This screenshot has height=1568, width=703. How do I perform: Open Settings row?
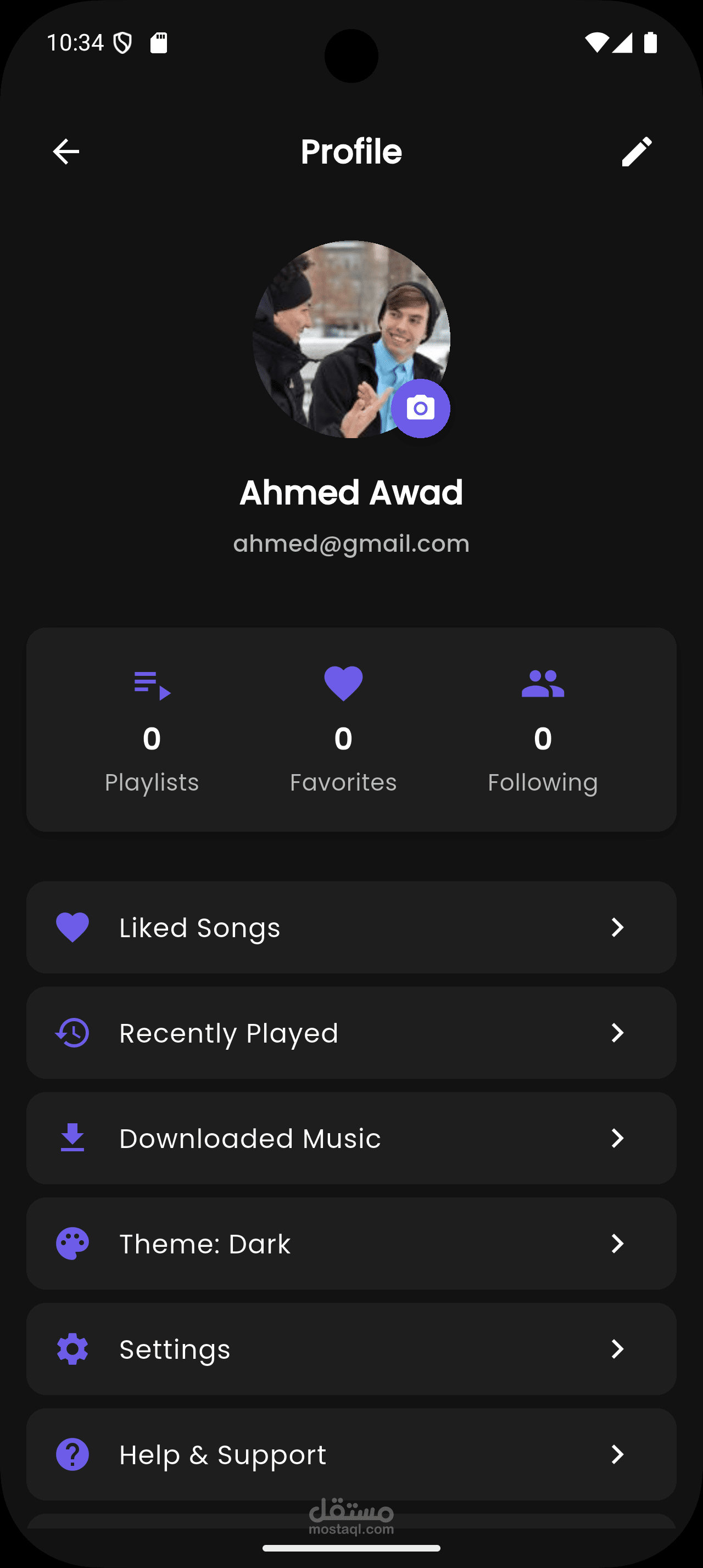[351, 1349]
